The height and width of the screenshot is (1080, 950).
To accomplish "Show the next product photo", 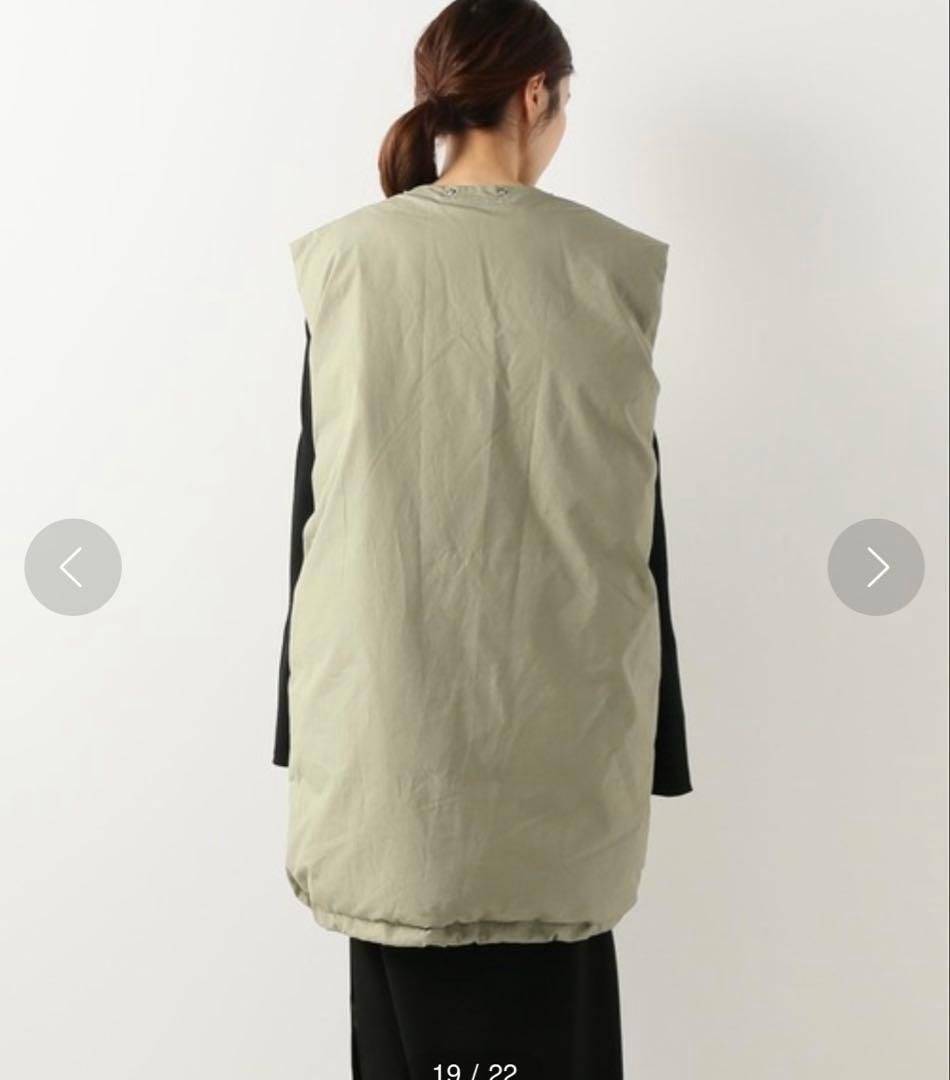I will coord(876,567).
